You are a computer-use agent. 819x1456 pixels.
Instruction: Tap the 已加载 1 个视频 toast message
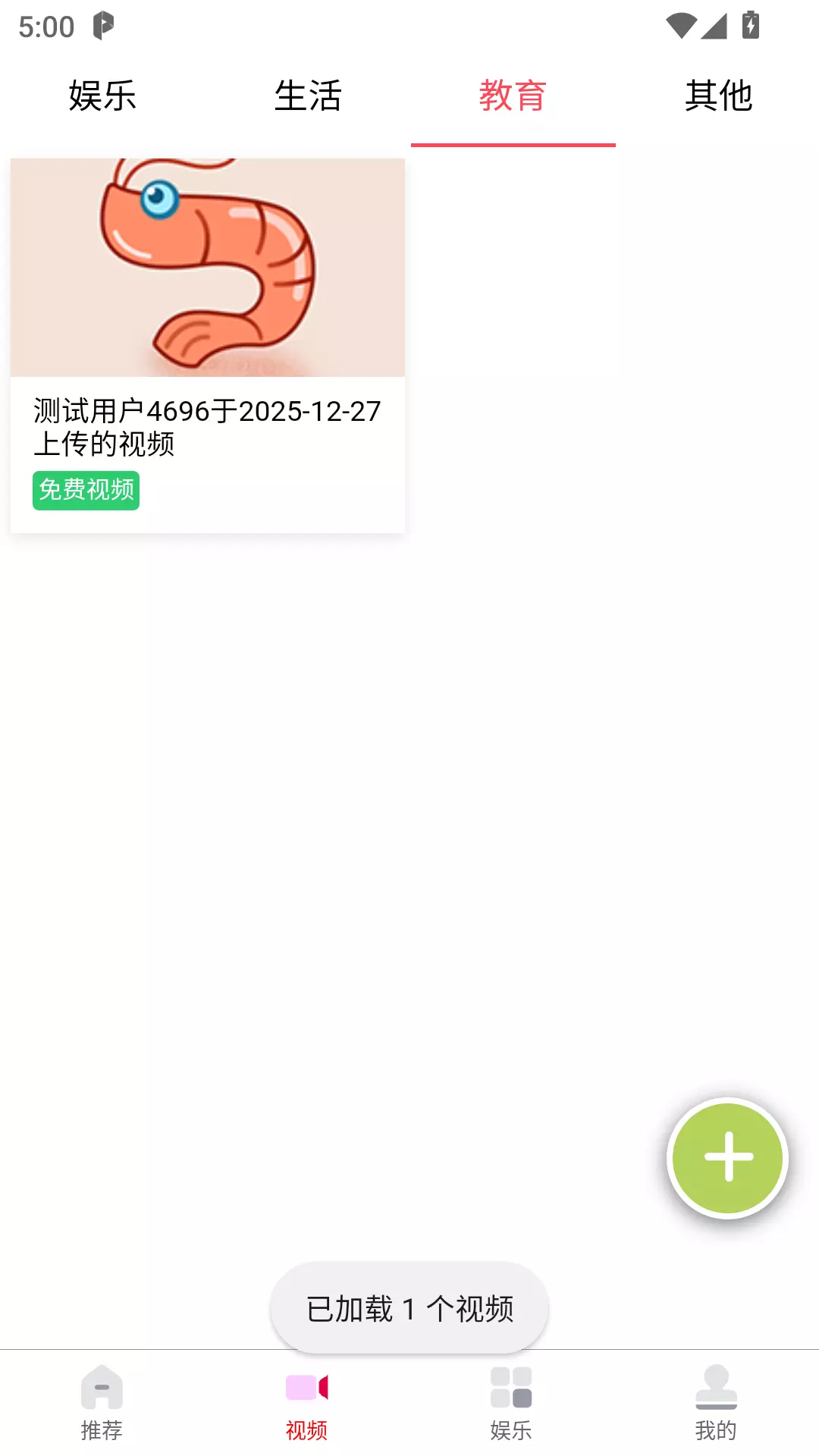point(409,1307)
